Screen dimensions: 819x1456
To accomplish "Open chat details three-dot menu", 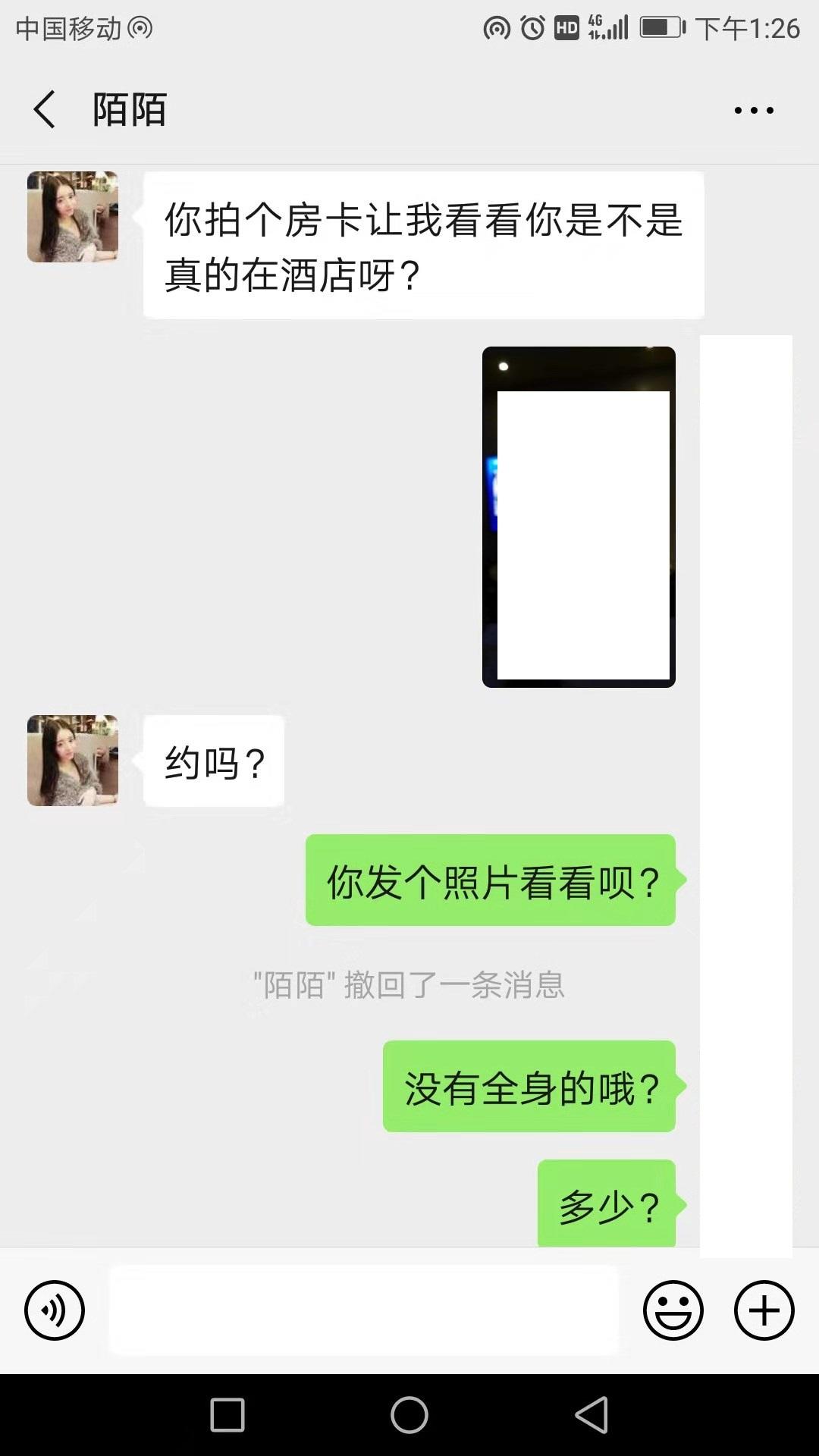I will tap(753, 111).
